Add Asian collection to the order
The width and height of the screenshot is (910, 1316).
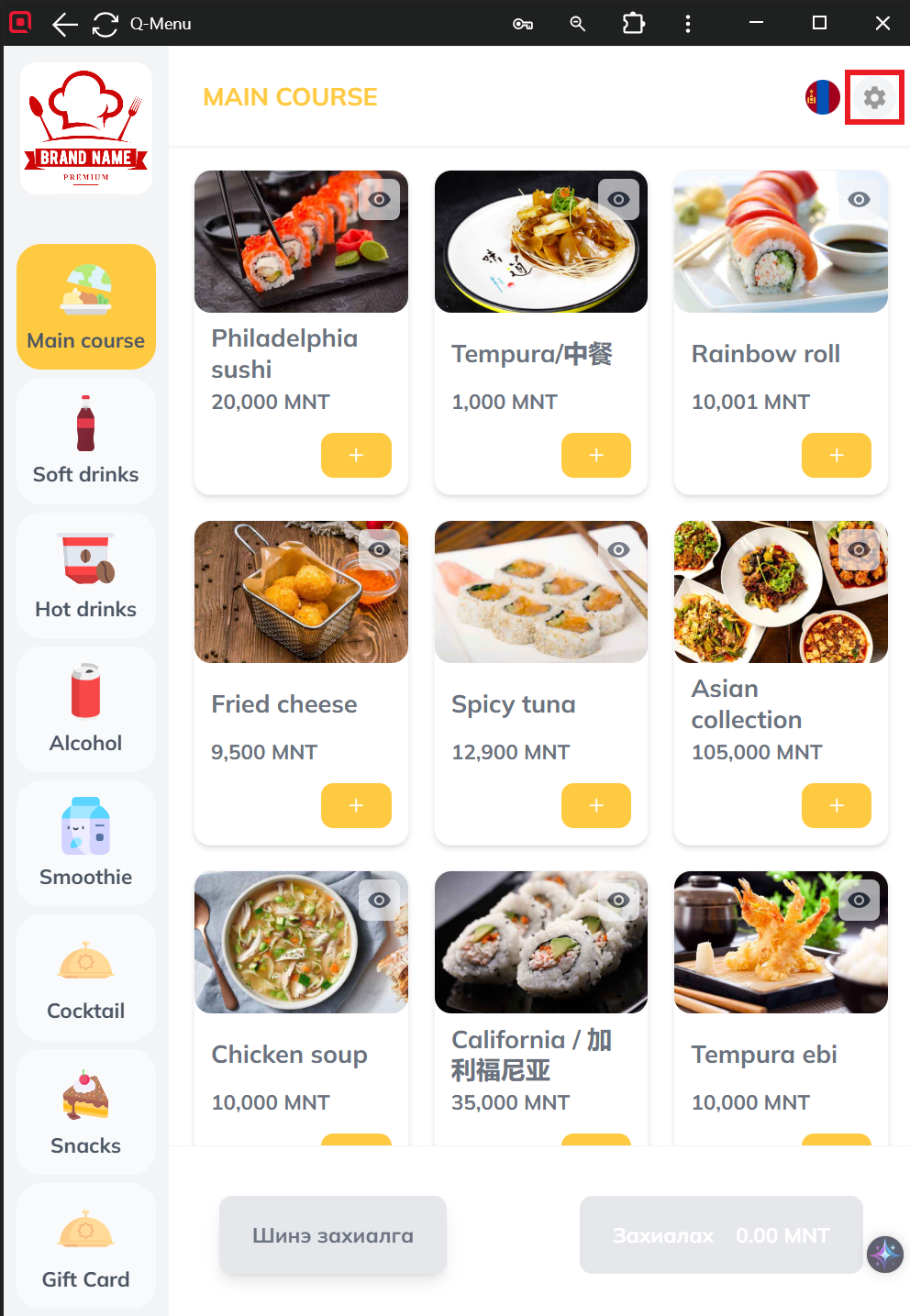pyautogui.click(x=836, y=806)
